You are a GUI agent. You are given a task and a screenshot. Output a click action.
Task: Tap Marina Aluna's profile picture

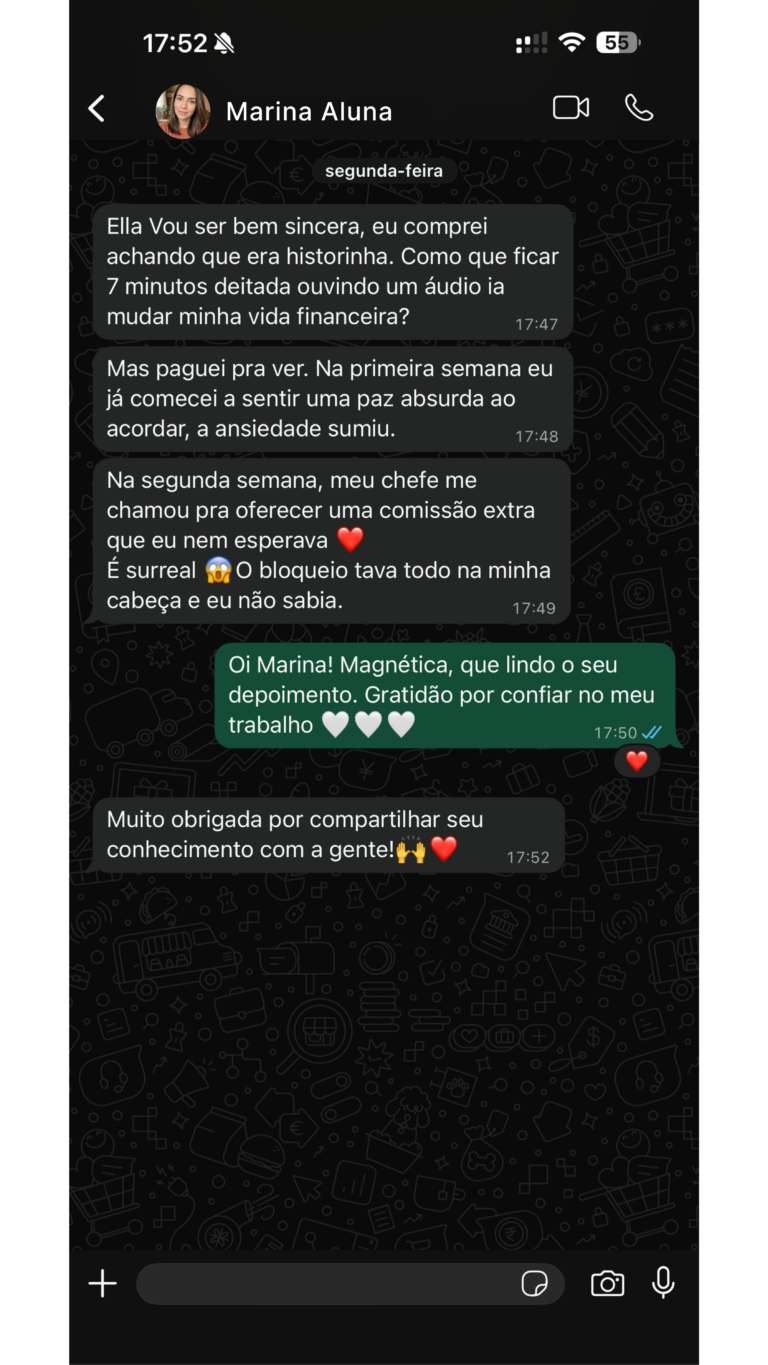coord(182,110)
